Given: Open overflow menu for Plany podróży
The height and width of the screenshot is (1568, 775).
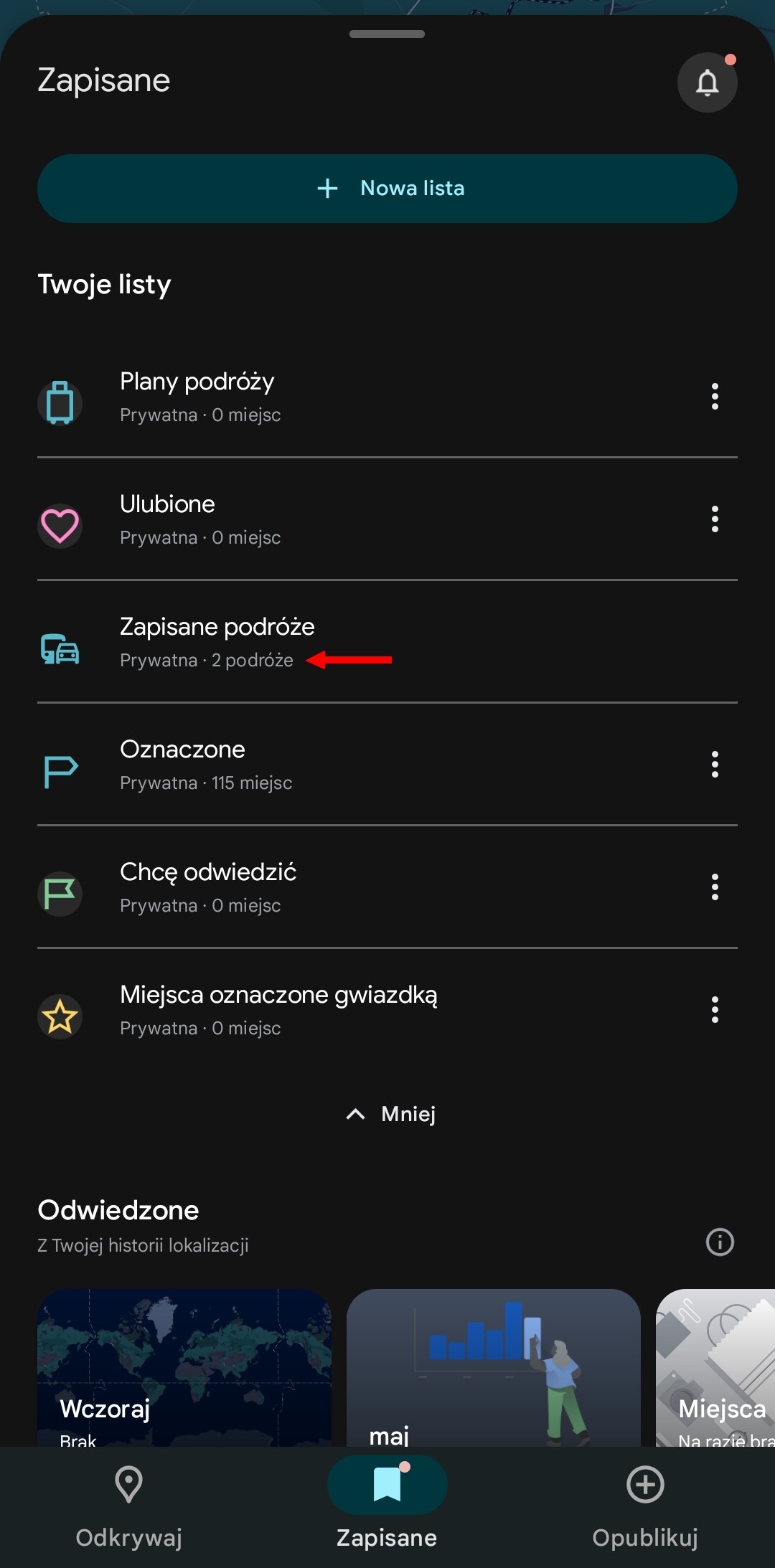Looking at the screenshot, I should (x=715, y=397).
